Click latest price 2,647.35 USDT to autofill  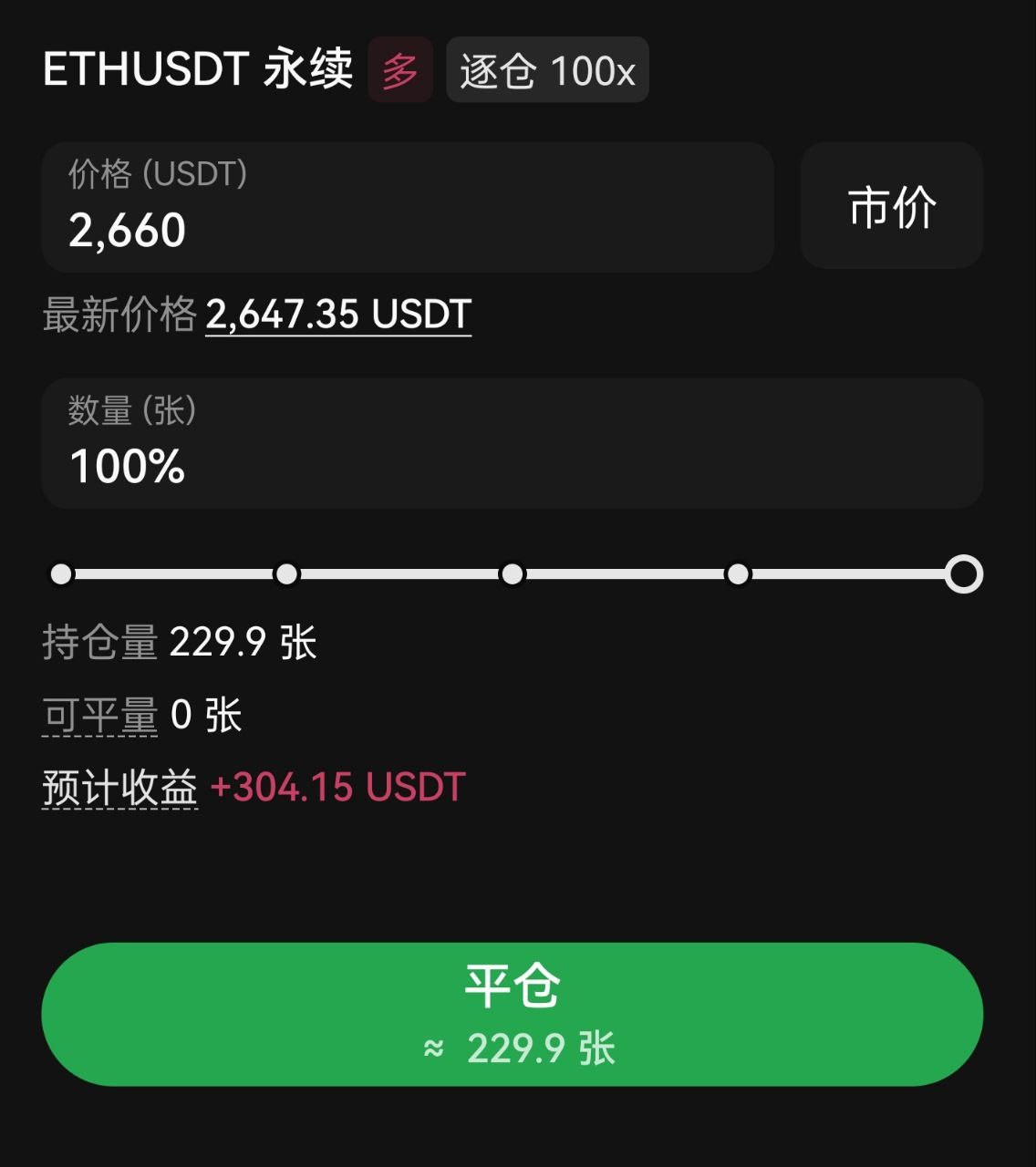[x=338, y=315]
